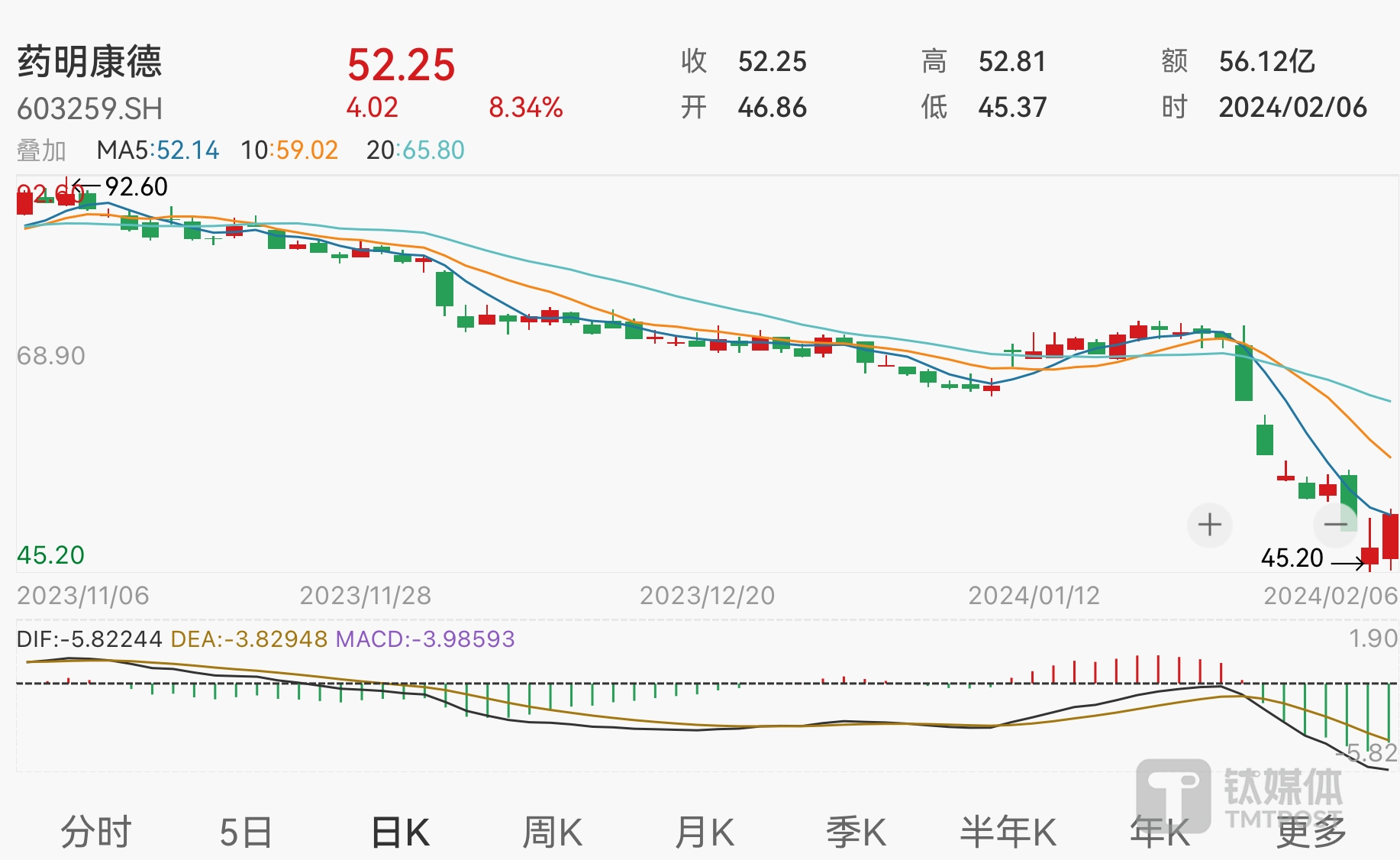Screen dimensions: 1400x860
Task: Switch to the 分时 chart tab
Action: (95, 832)
